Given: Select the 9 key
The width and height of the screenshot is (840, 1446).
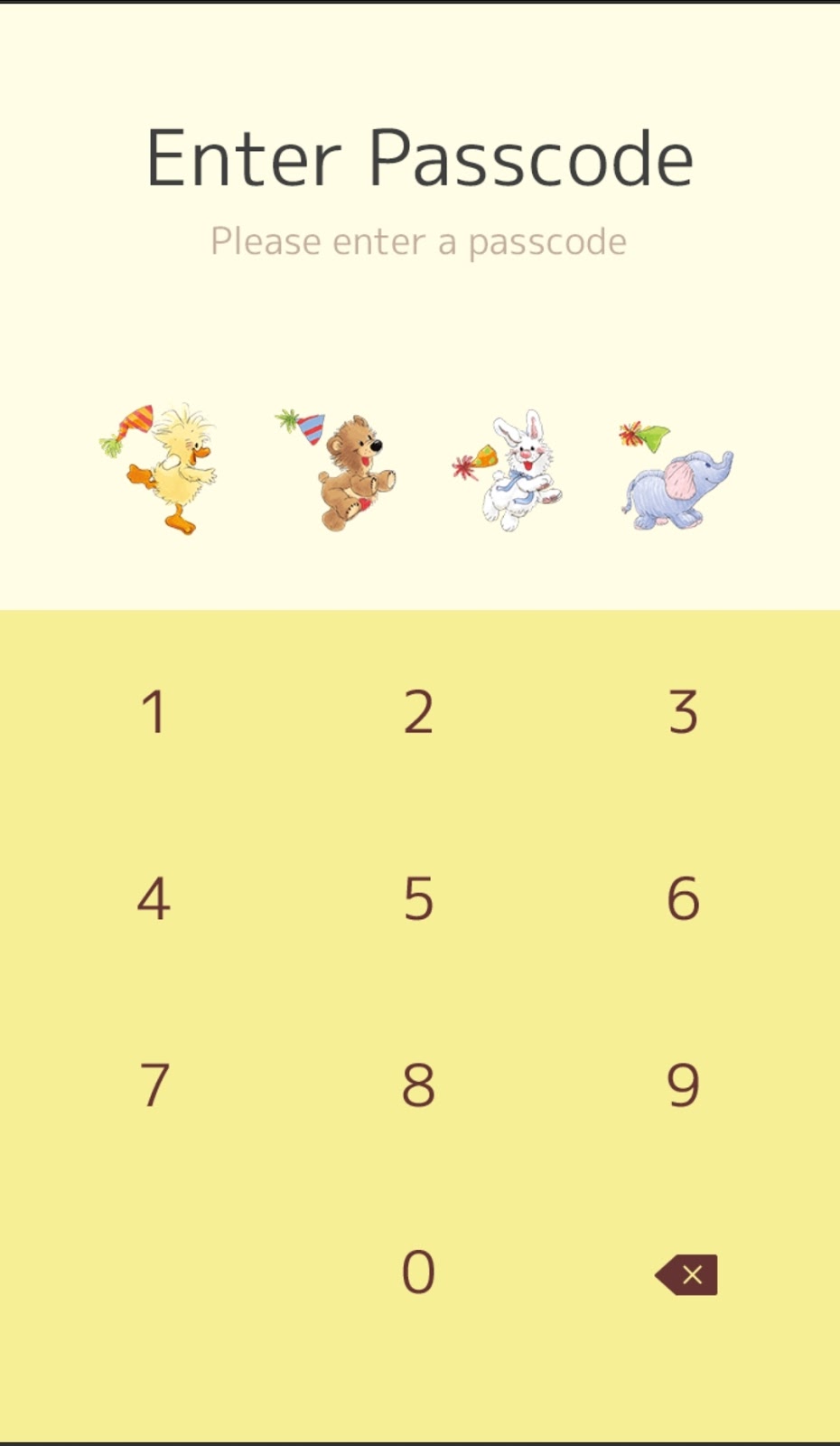Looking at the screenshot, I should coord(684,1084).
